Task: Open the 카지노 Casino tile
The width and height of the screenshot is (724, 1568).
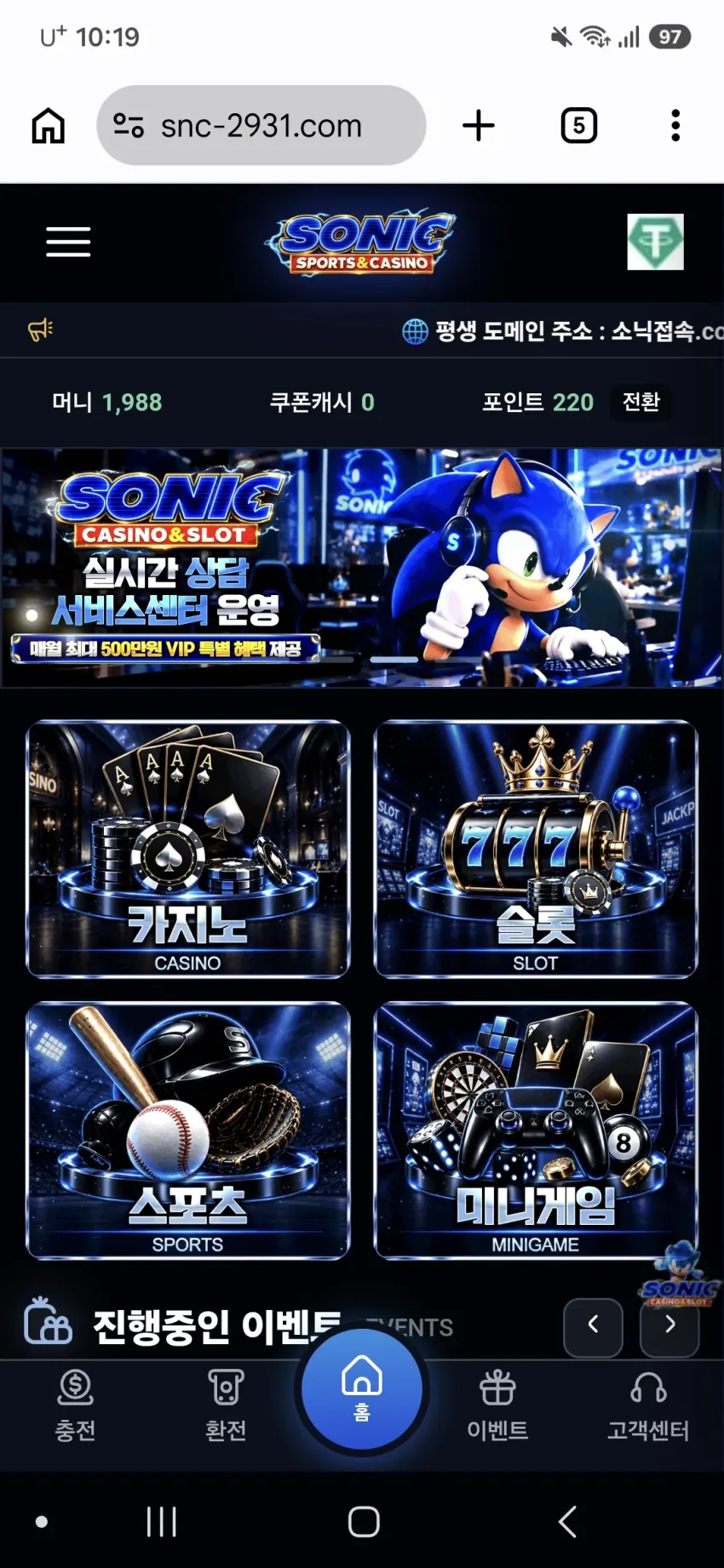Action: tap(187, 849)
